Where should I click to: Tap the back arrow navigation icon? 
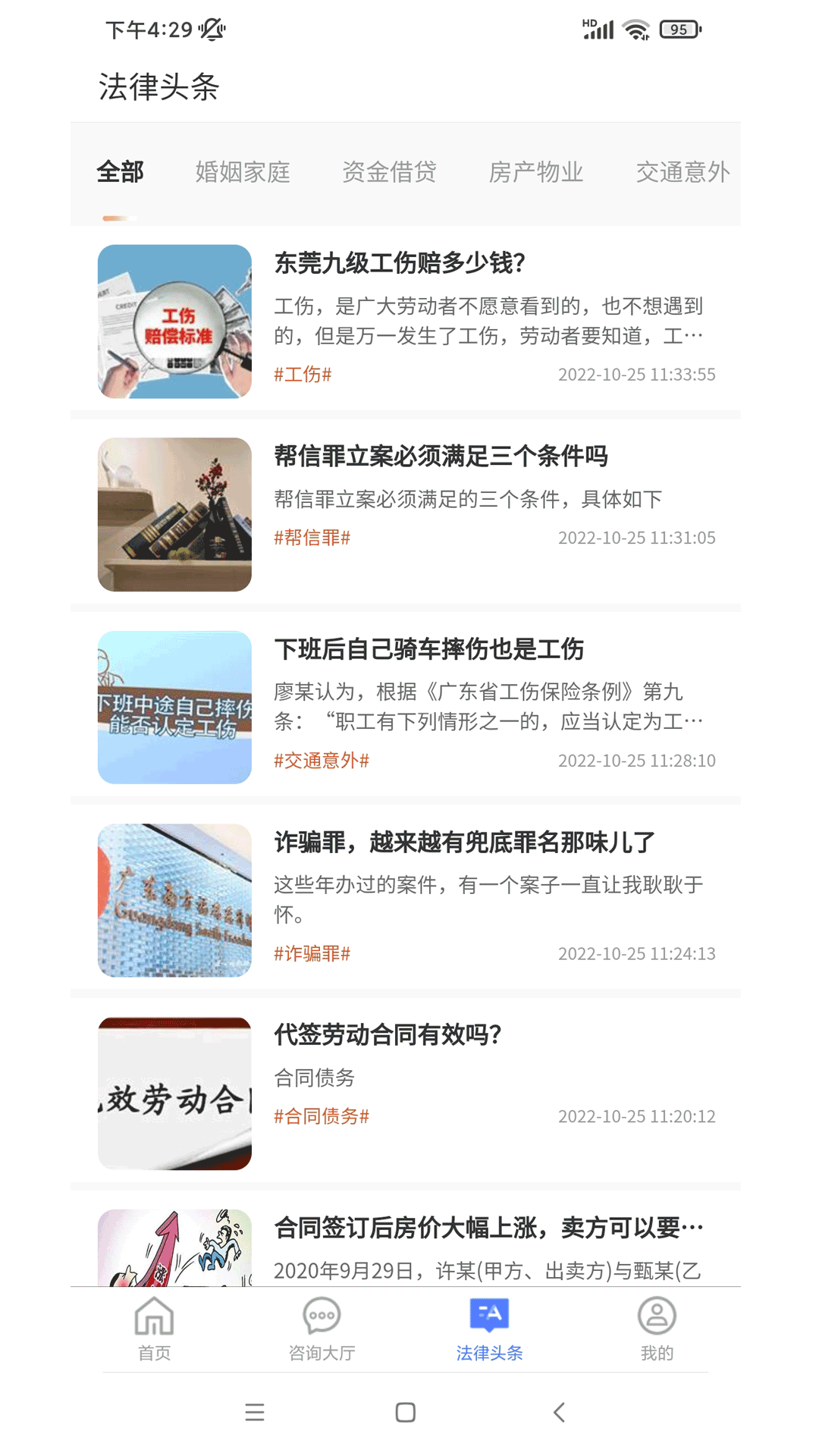(x=559, y=1412)
